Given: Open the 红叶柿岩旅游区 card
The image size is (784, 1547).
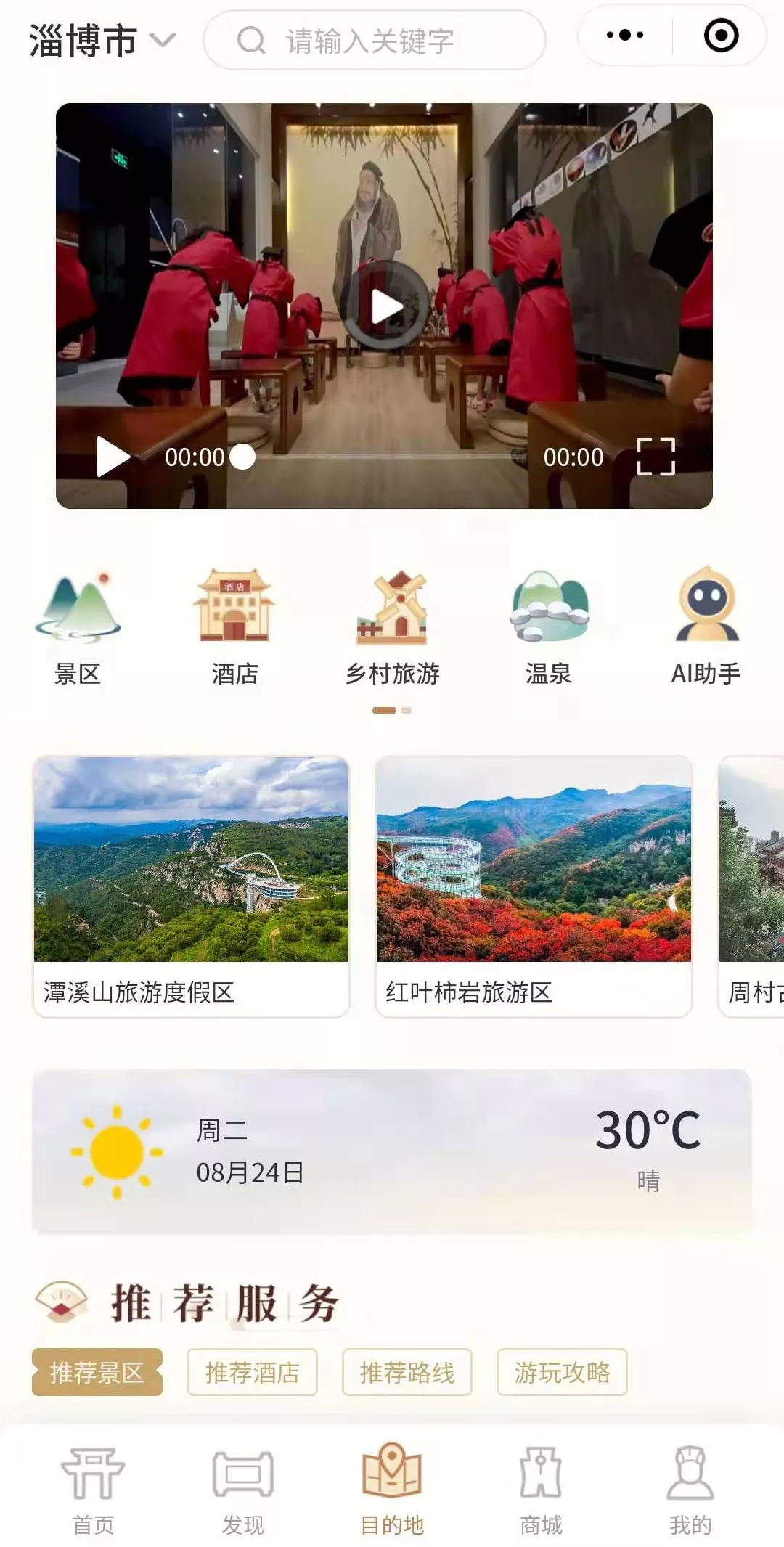Looking at the screenshot, I should 534,886.
